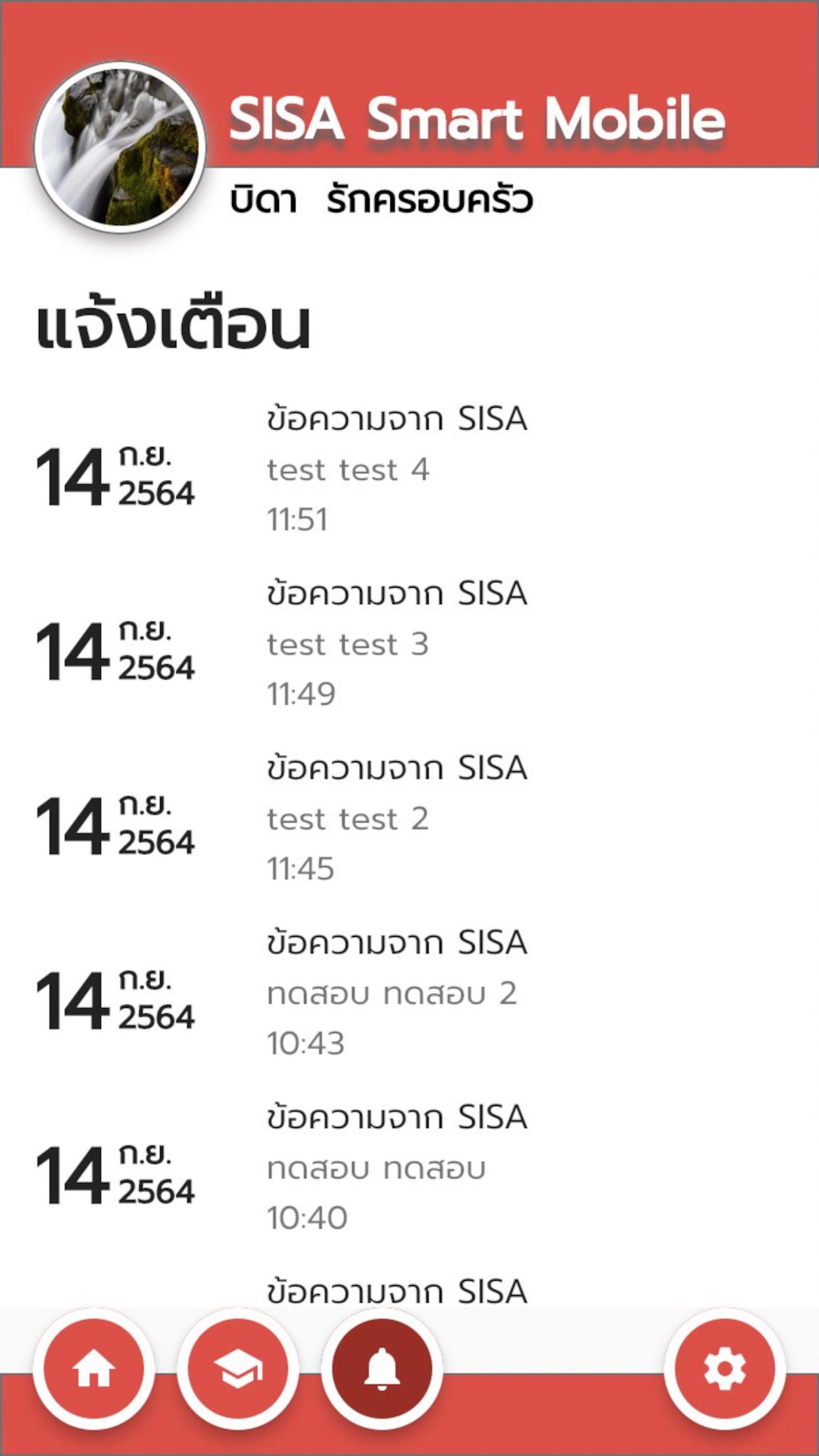
Task: View the message "test test 2"
Action: [348, 819]
